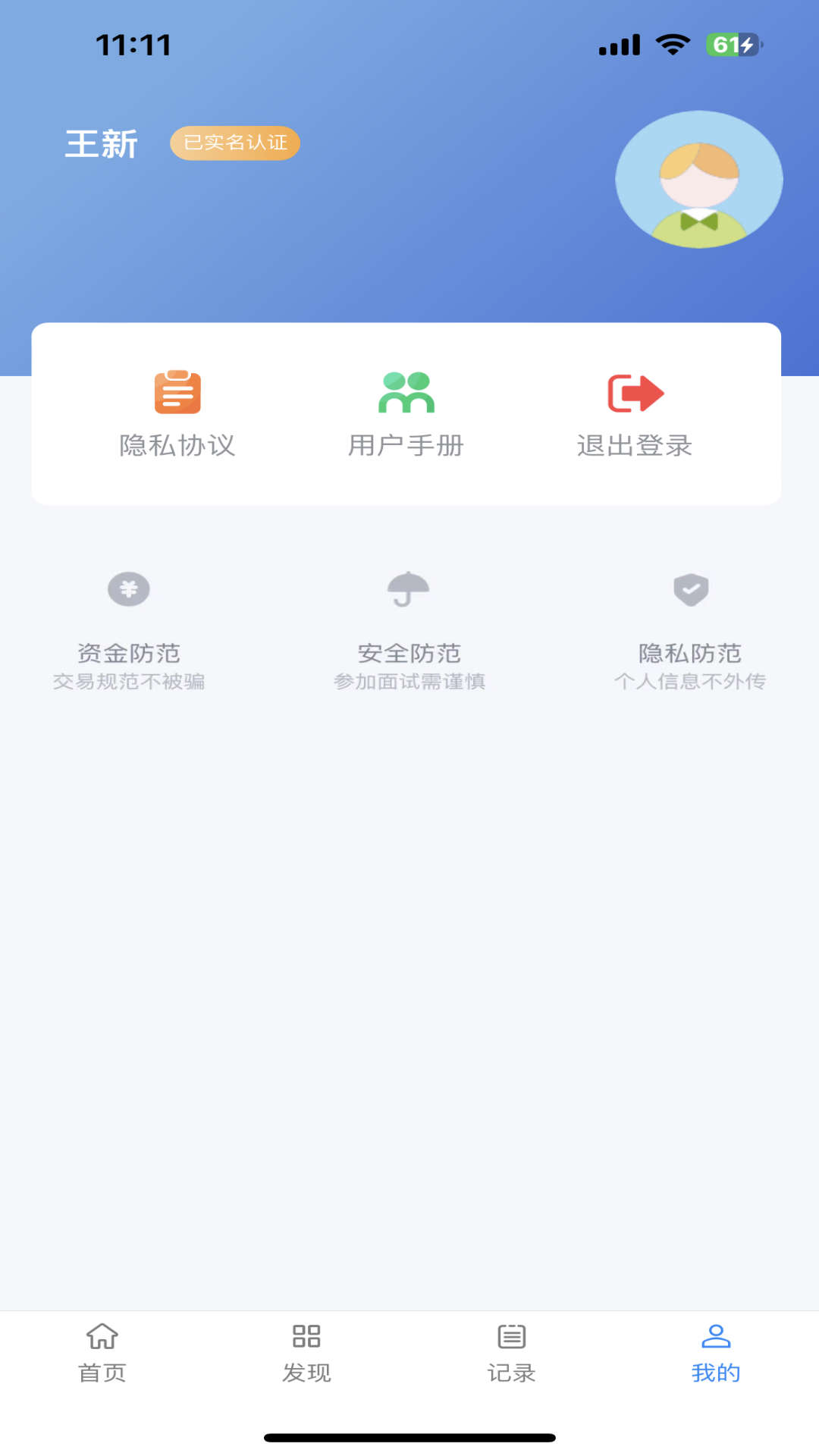Open 隐私协议 via its text label
Image resolution: width=819 pixels, height=1456 pixels.
pos(177,447)
